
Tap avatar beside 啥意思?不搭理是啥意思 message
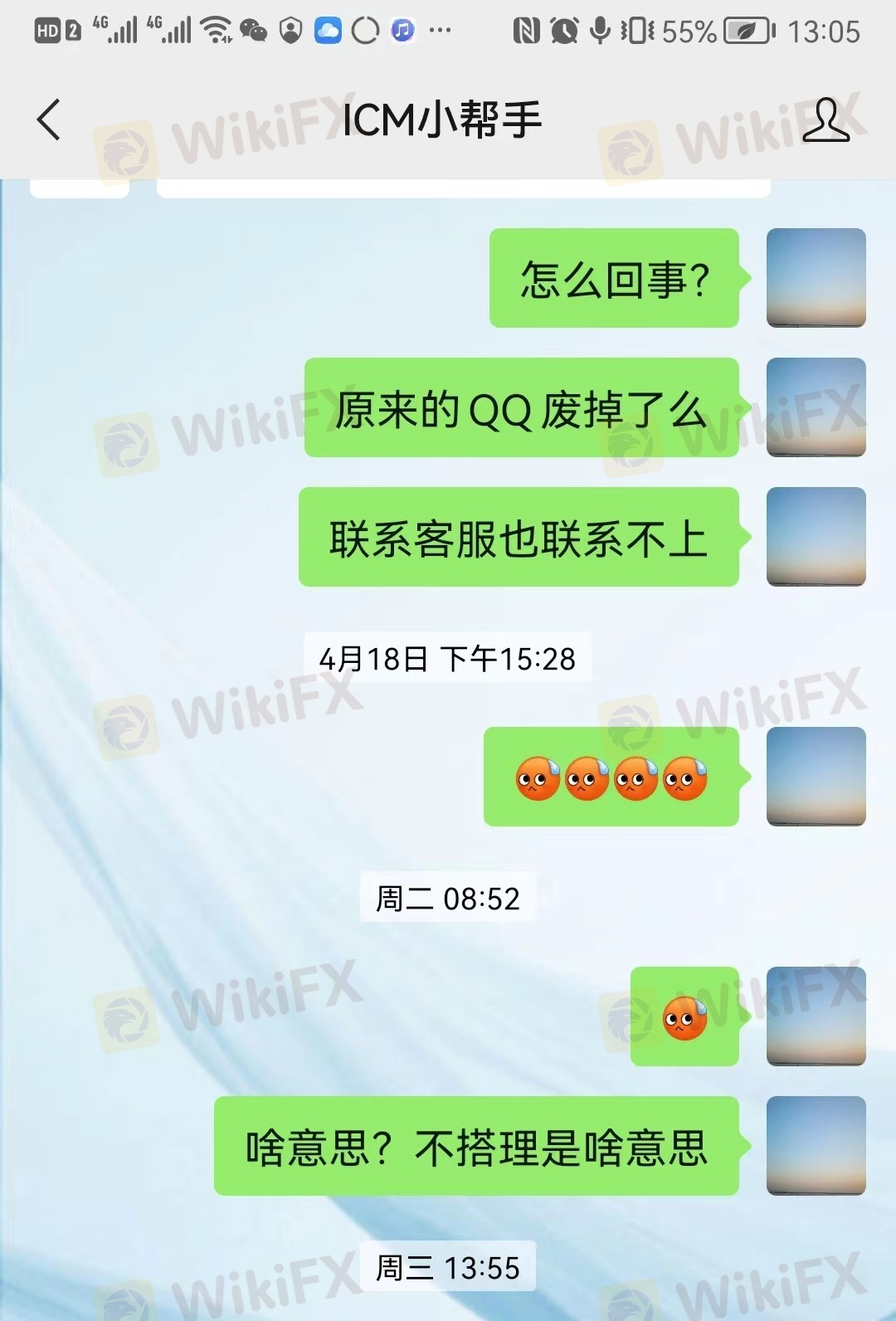pyautogui.click(x=816, y=1146)
